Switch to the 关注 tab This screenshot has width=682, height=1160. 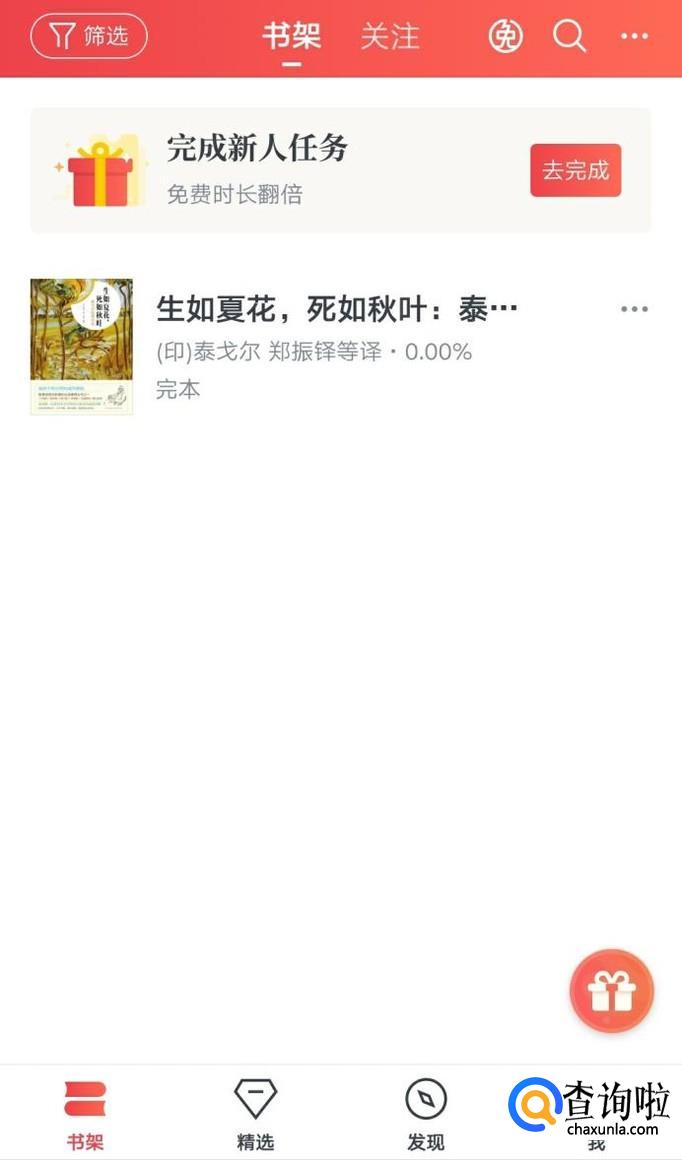389,37
